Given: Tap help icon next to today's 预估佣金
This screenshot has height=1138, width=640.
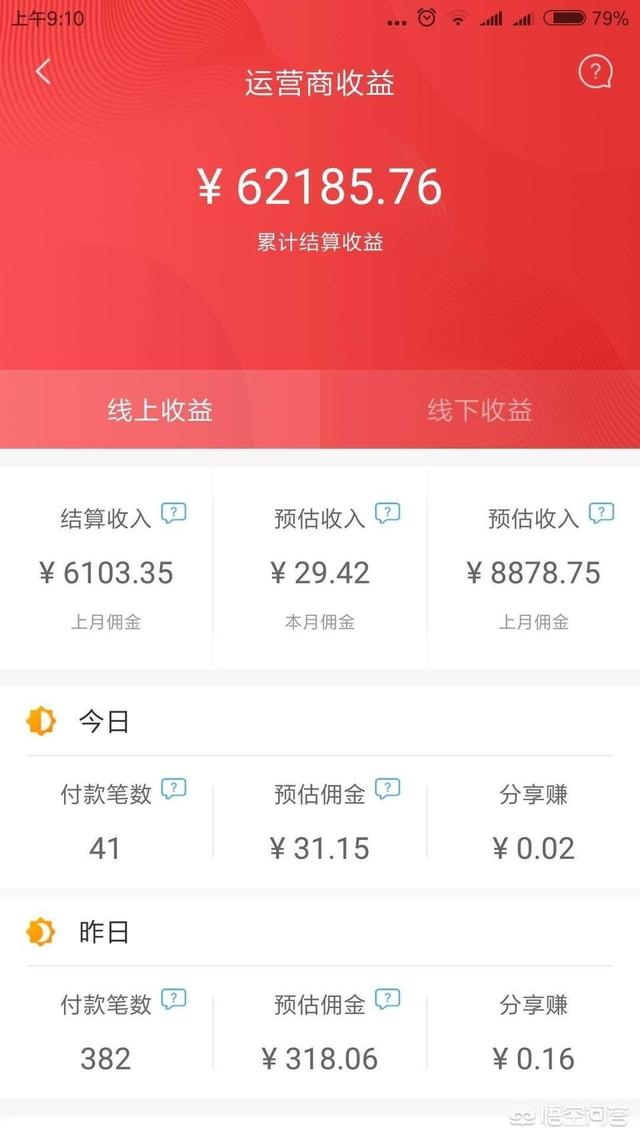Looking at the screenshot, I should (387, 789).
